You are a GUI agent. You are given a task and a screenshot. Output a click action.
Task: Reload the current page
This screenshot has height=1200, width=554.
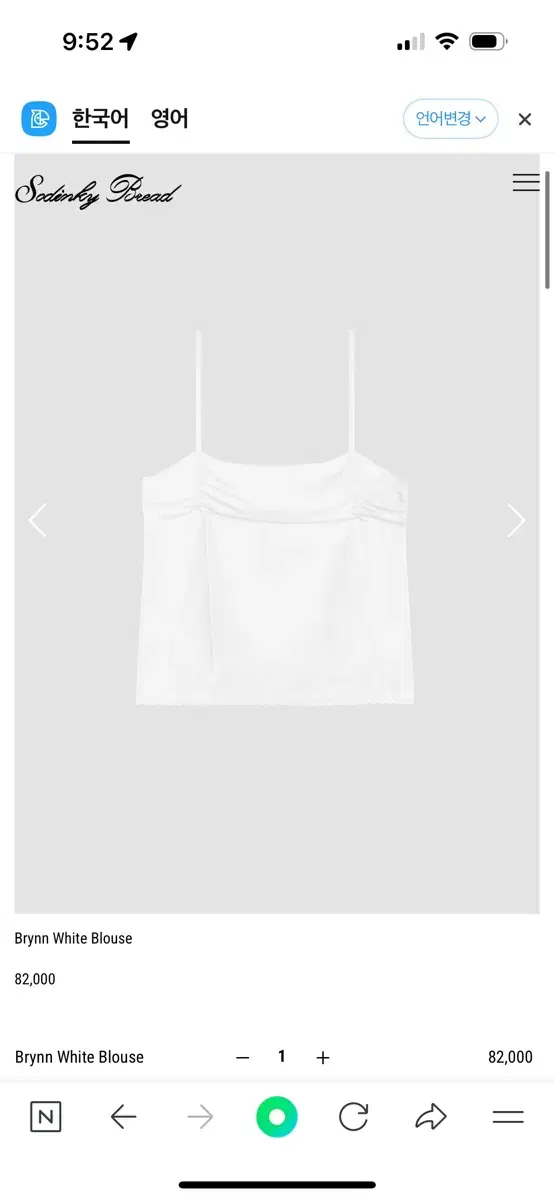[353, 1117]
